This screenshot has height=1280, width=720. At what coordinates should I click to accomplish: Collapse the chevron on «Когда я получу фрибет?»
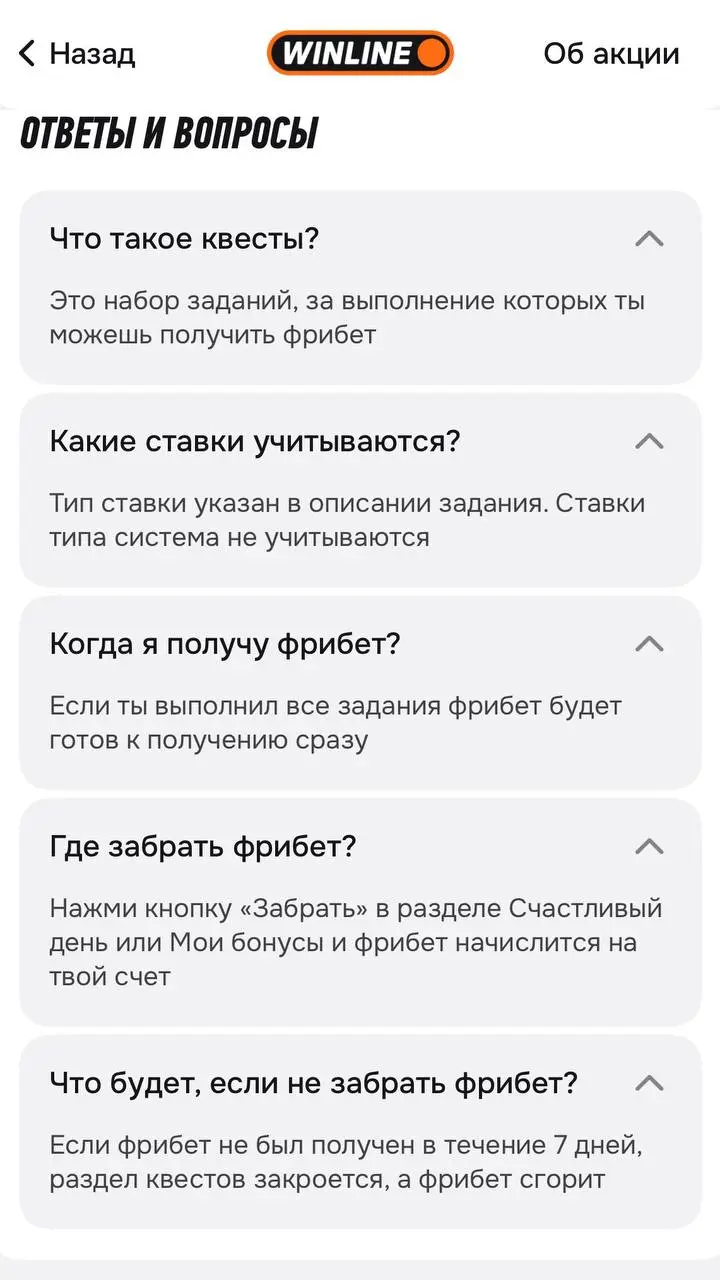649,645
